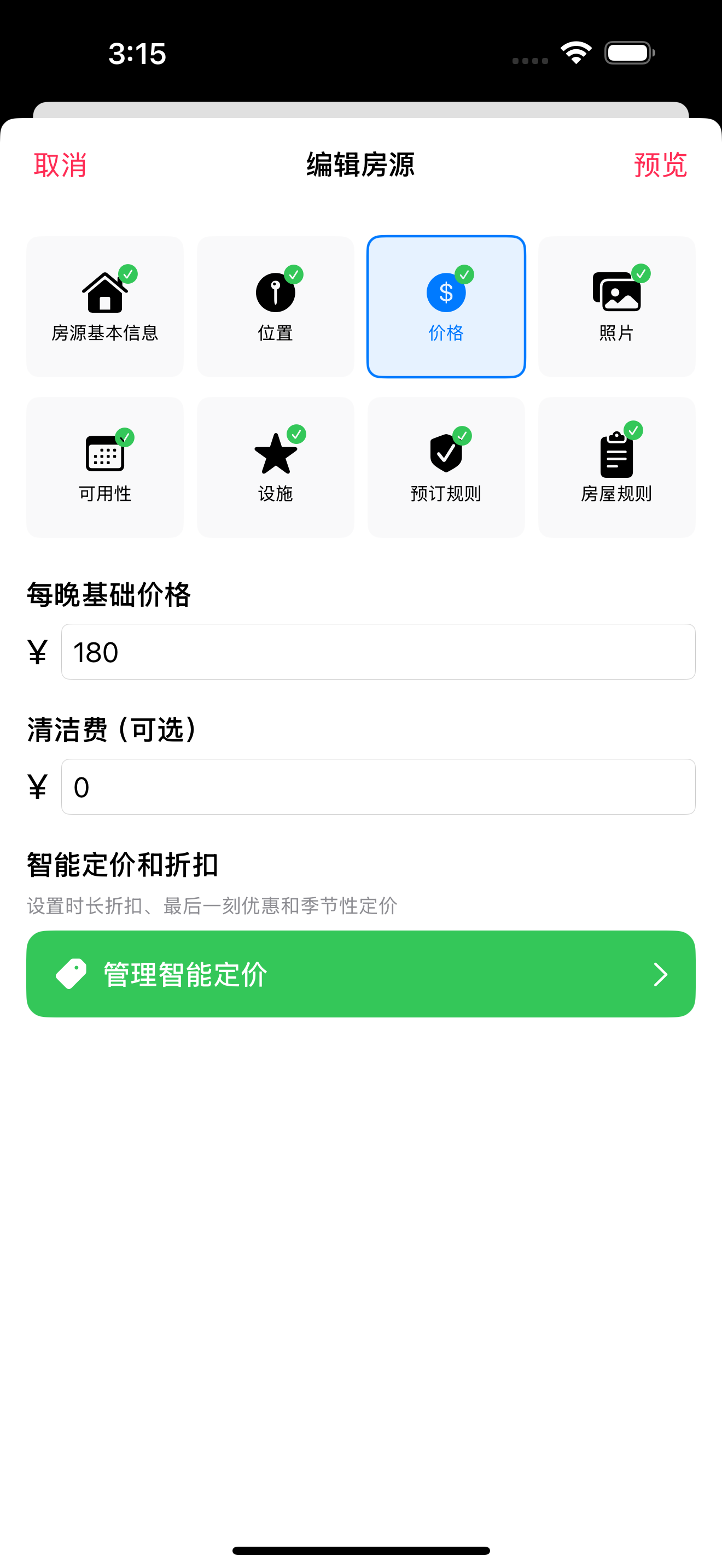This screenshot has width=722, height=1568.
Task: Edit the 清洁费 field showing 0
Action: coord(377,786)
